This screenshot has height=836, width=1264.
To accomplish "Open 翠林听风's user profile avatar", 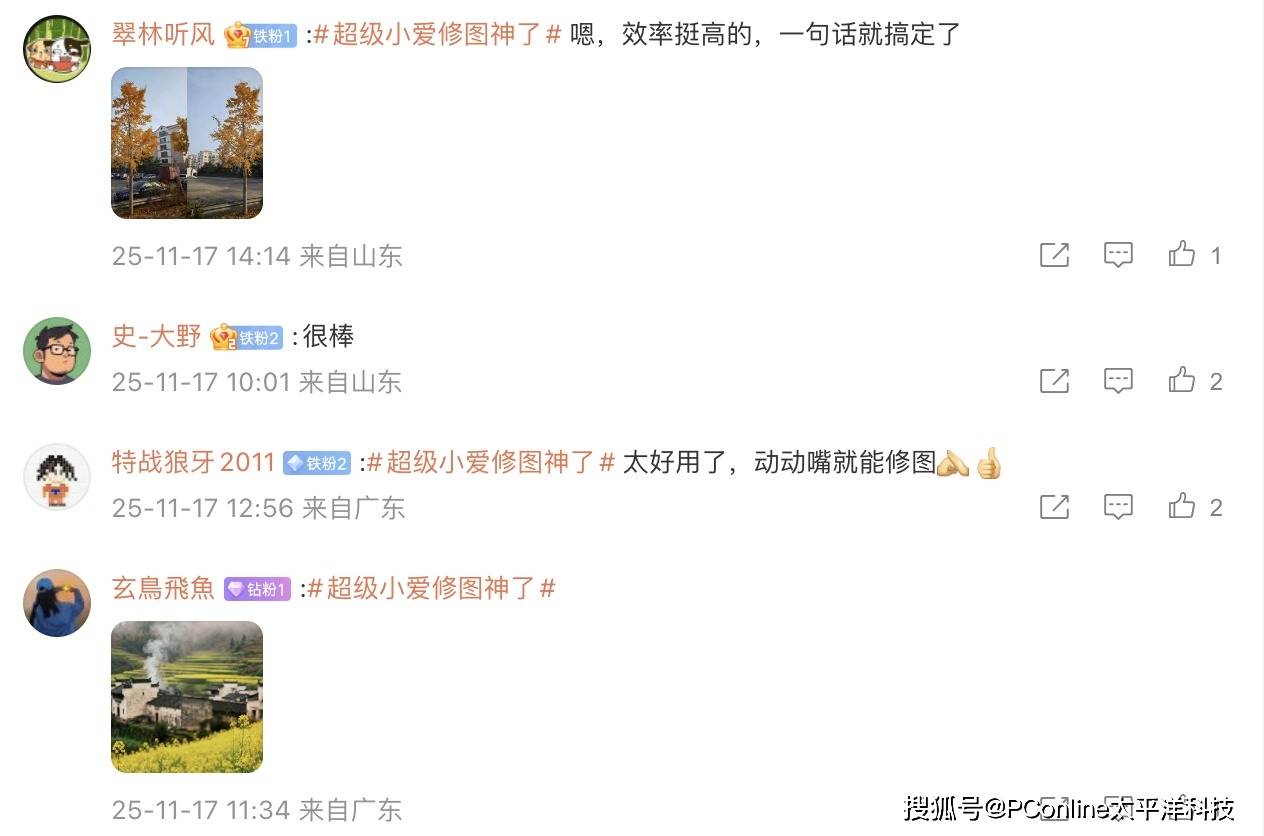I will [x=57, y=49].
